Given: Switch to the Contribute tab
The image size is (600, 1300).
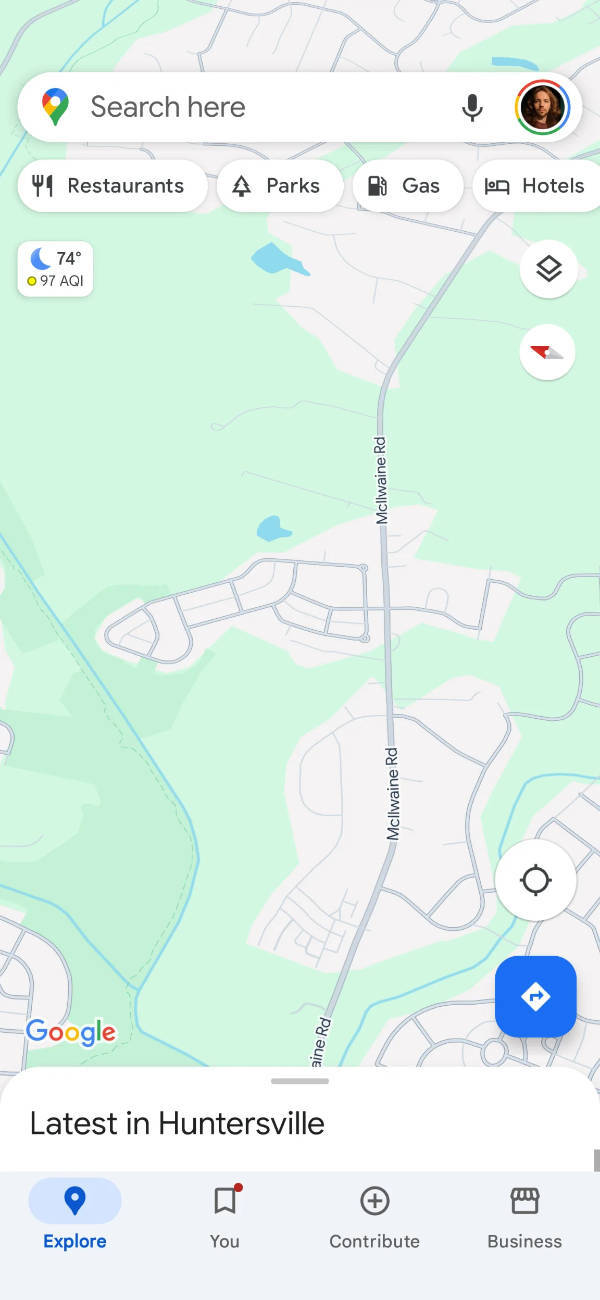Looking at the screenshot, I should [x=374, y=1216].
